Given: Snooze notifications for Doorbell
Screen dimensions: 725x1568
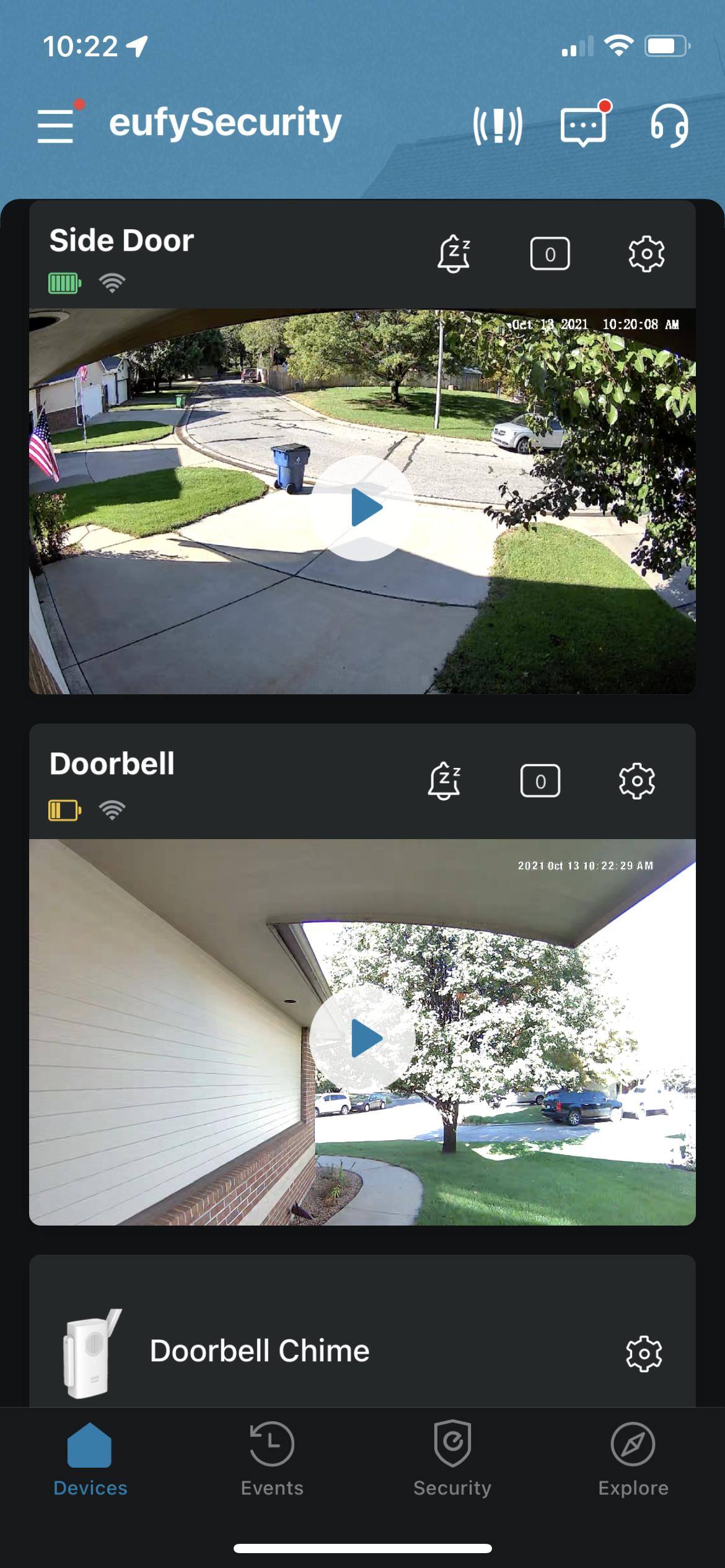Looking at the screenshot, I should 444,781.
